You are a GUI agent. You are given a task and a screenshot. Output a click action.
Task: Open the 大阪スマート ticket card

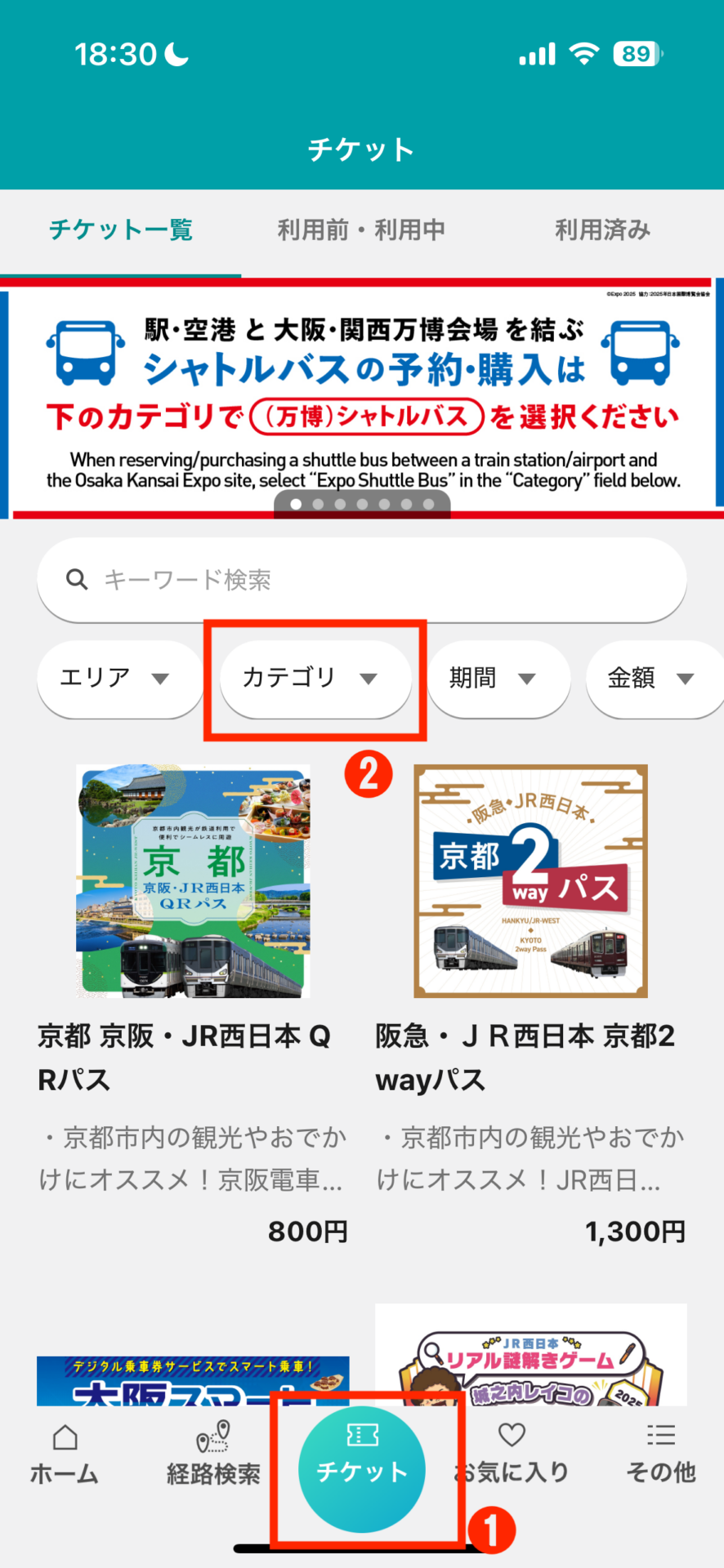point(193,1382)
